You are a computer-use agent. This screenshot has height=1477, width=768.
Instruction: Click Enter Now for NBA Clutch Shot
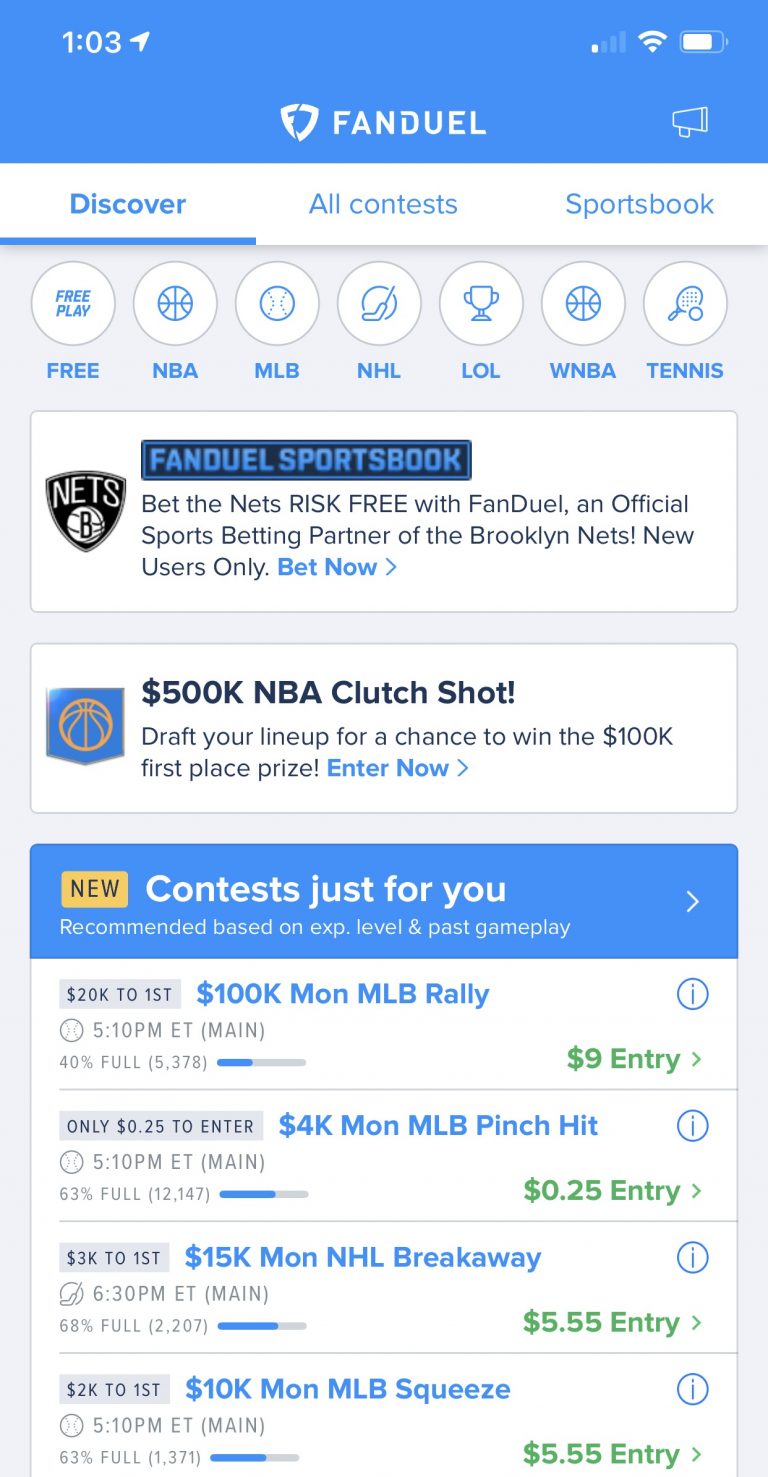coord(388,768)
